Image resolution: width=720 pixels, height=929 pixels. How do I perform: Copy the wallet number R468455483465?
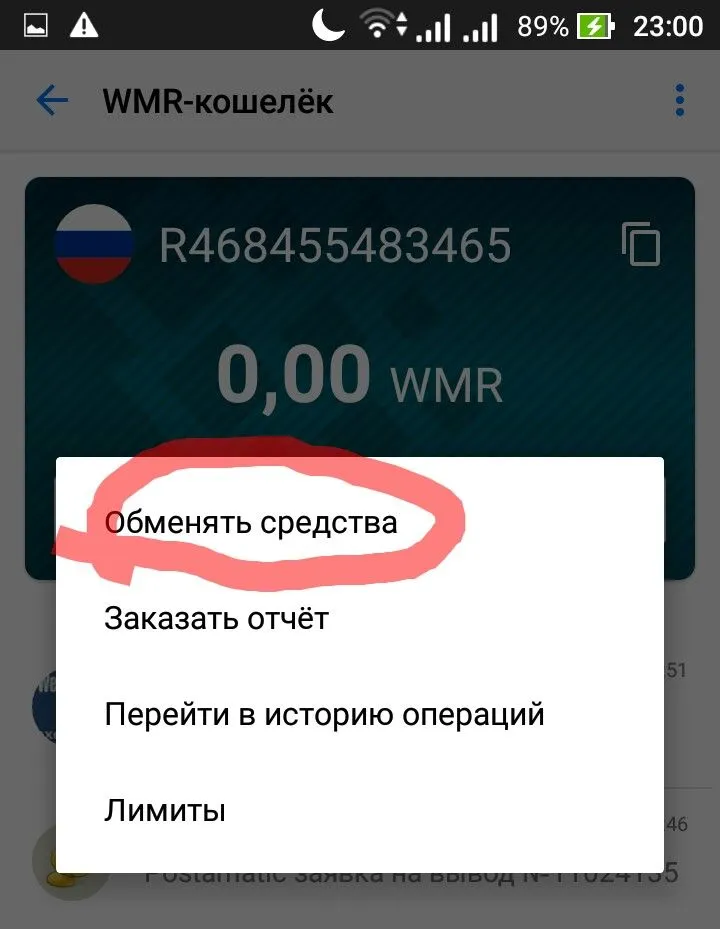[x=640, y=244]
